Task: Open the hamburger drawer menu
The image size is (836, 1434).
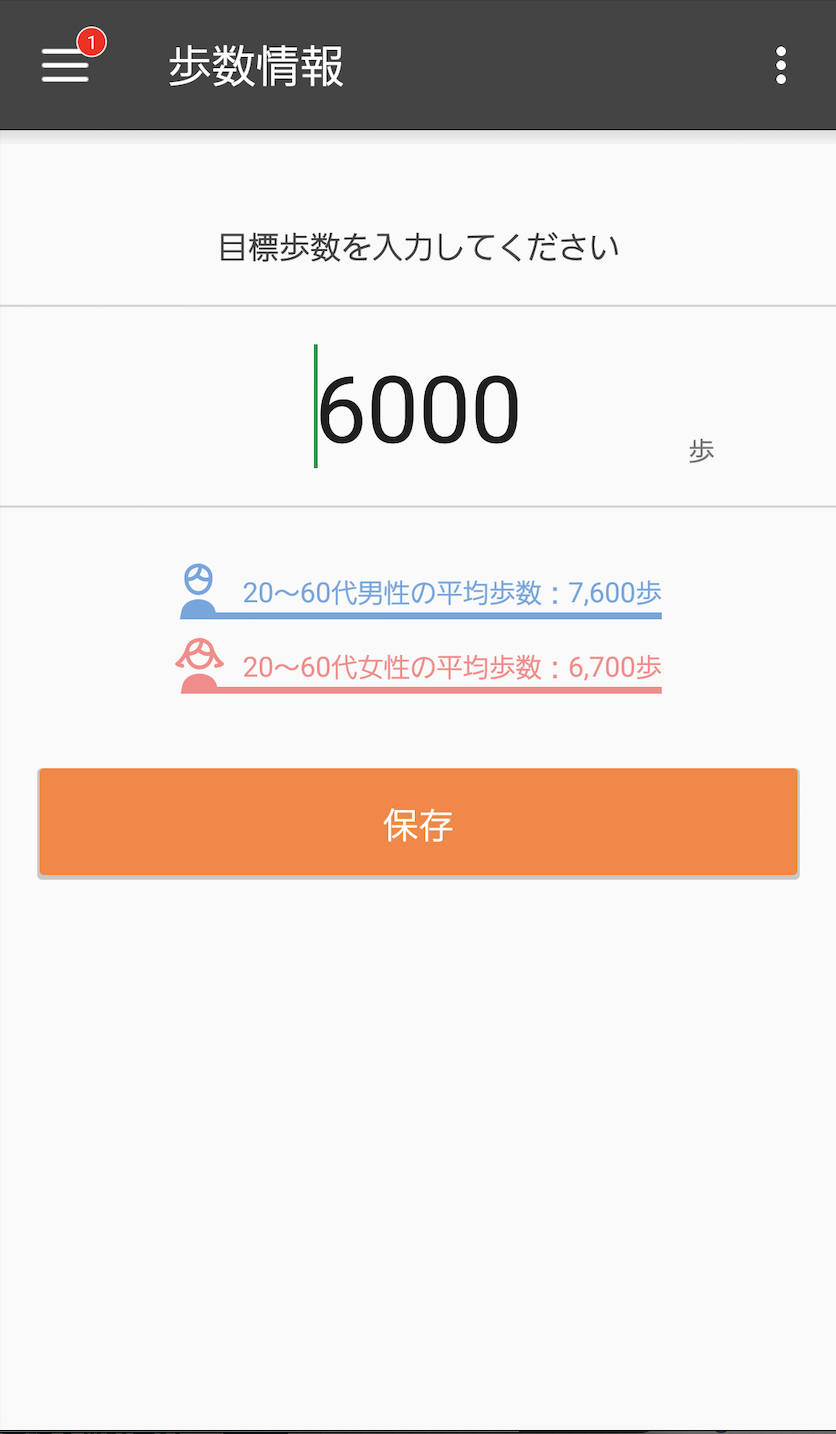Action: (x=66, y=65)
